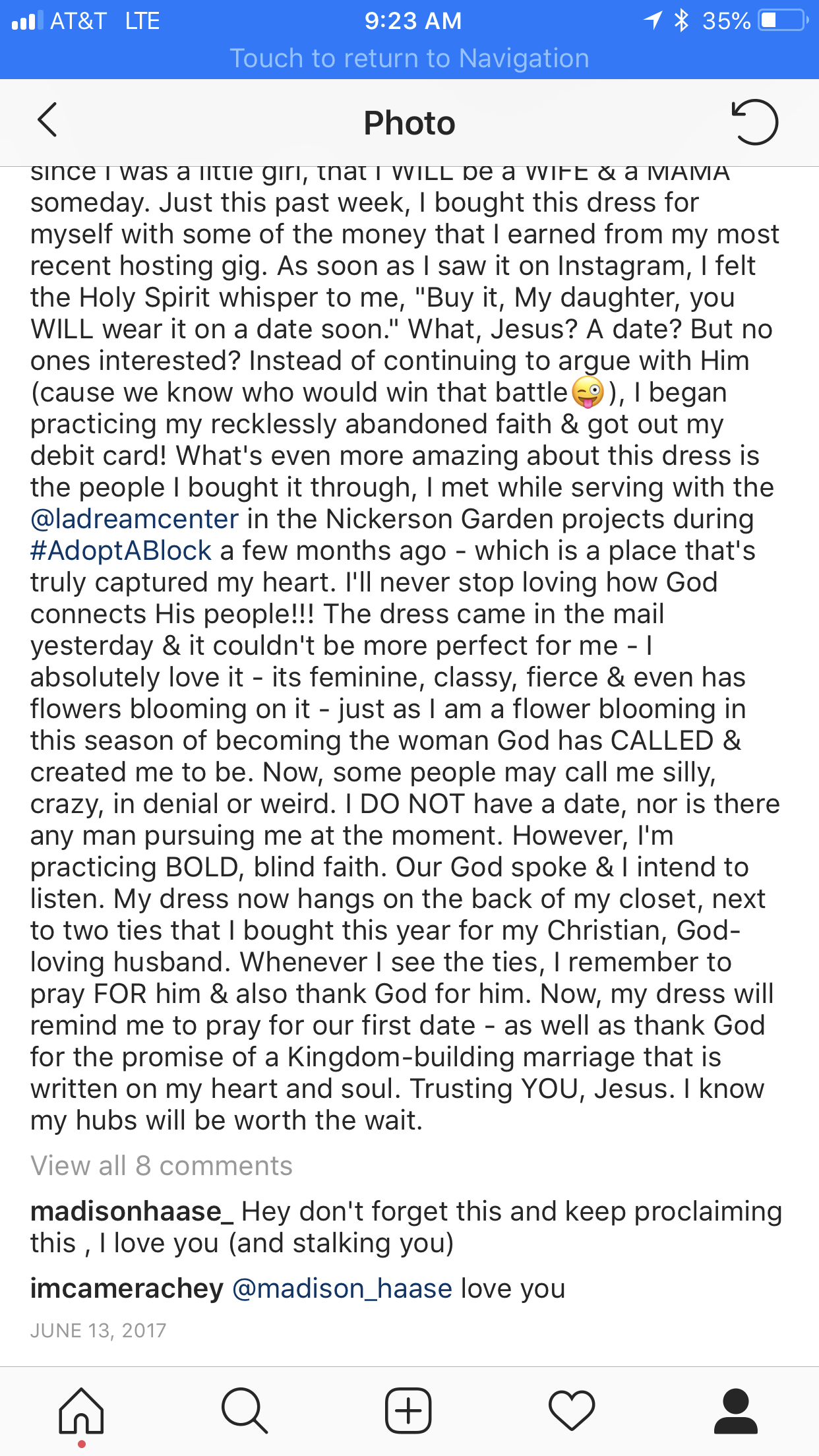The width and height of the screenshot is (819, 1456).
Task: Open imcamerachey profile from the comment
Action: 127,1288
